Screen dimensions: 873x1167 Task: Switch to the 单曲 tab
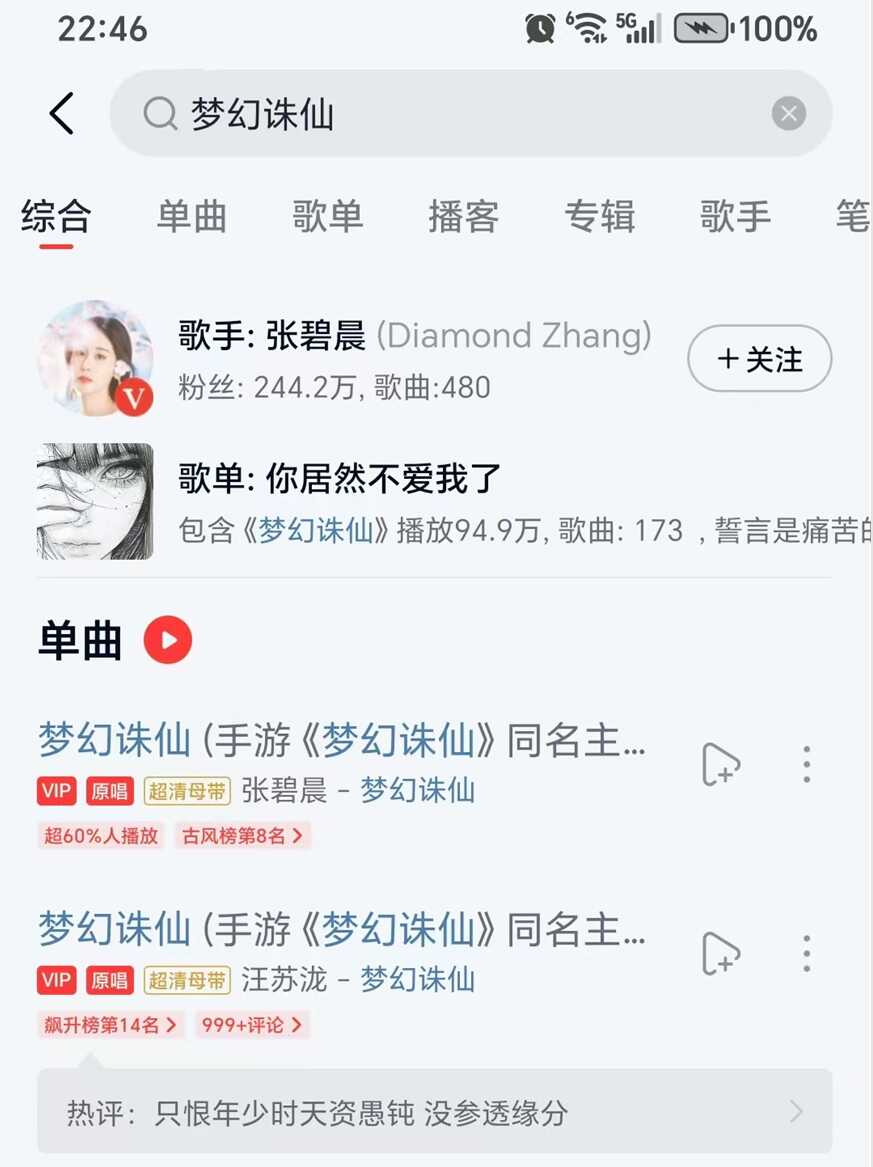[x=191, y=216]
